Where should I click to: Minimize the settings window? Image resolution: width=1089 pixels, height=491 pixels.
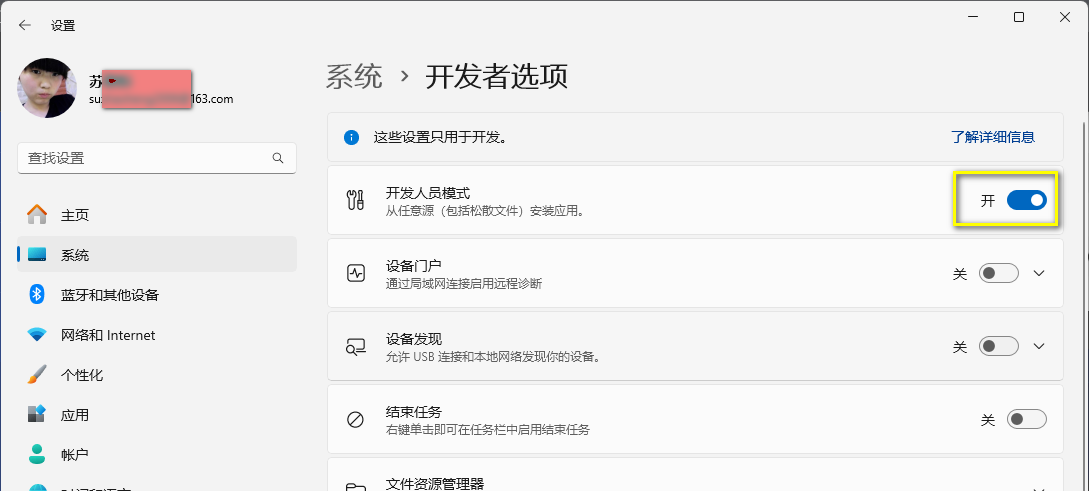pyautogui.click(x=972, y=17)
